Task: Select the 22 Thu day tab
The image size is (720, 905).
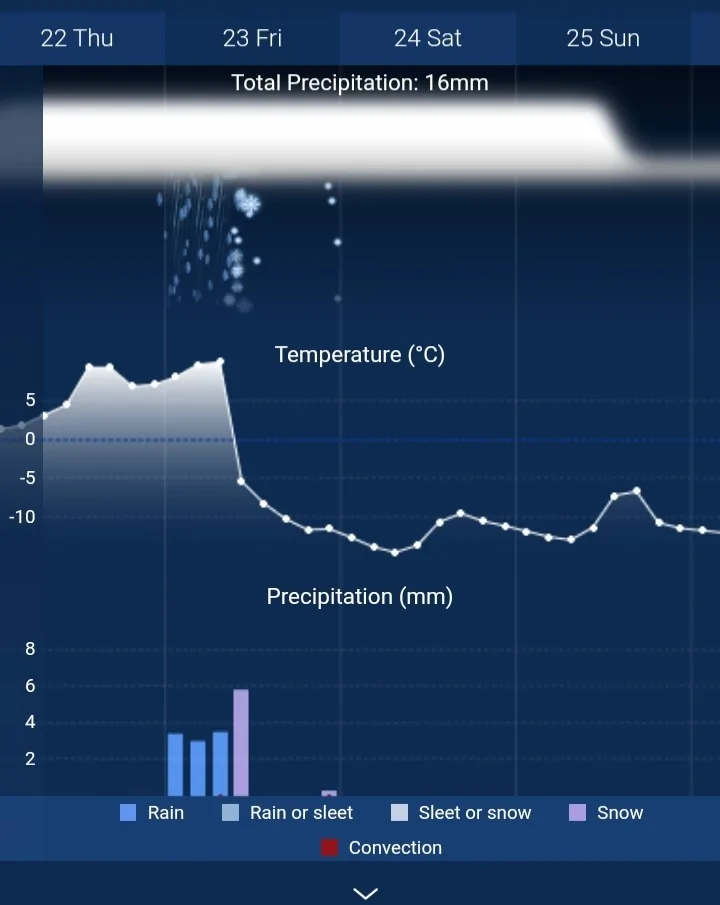Action: (78, 38)
